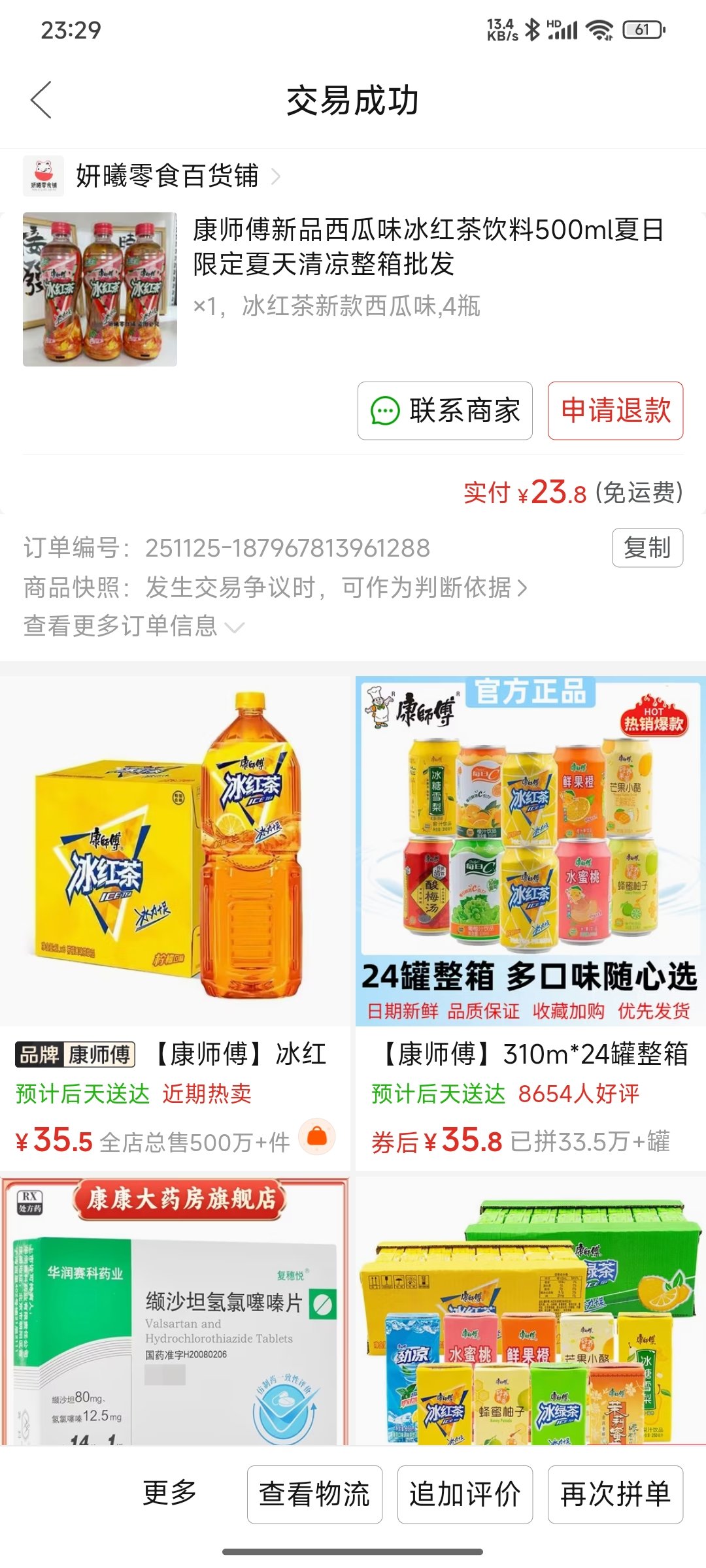Tap 查看物流 to view logistics
The height and width of the screenshot is (1568, 706).
pyautogui.click(x=314, y=1494)
